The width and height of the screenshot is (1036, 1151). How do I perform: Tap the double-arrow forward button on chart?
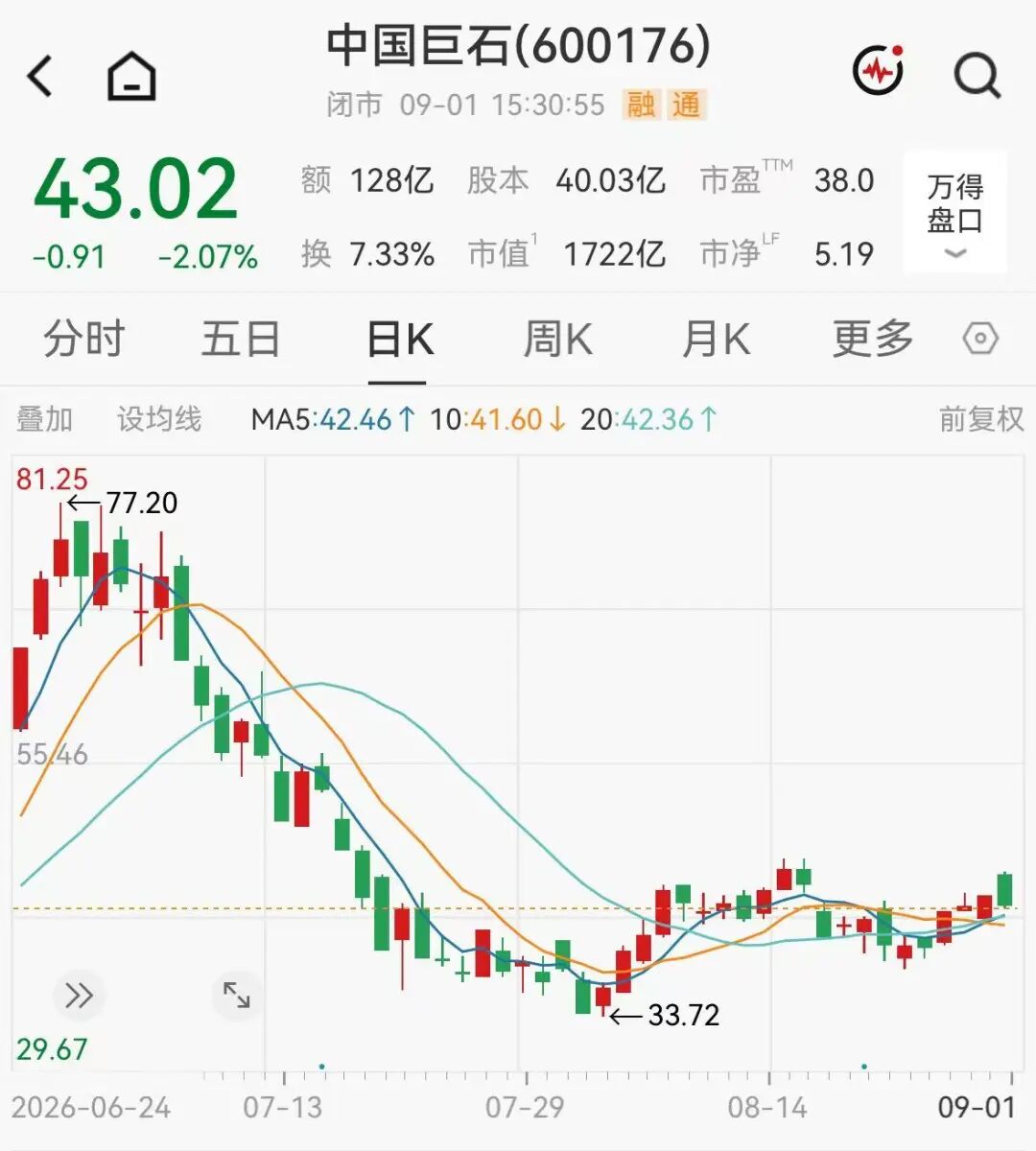(x=79, y=996)
